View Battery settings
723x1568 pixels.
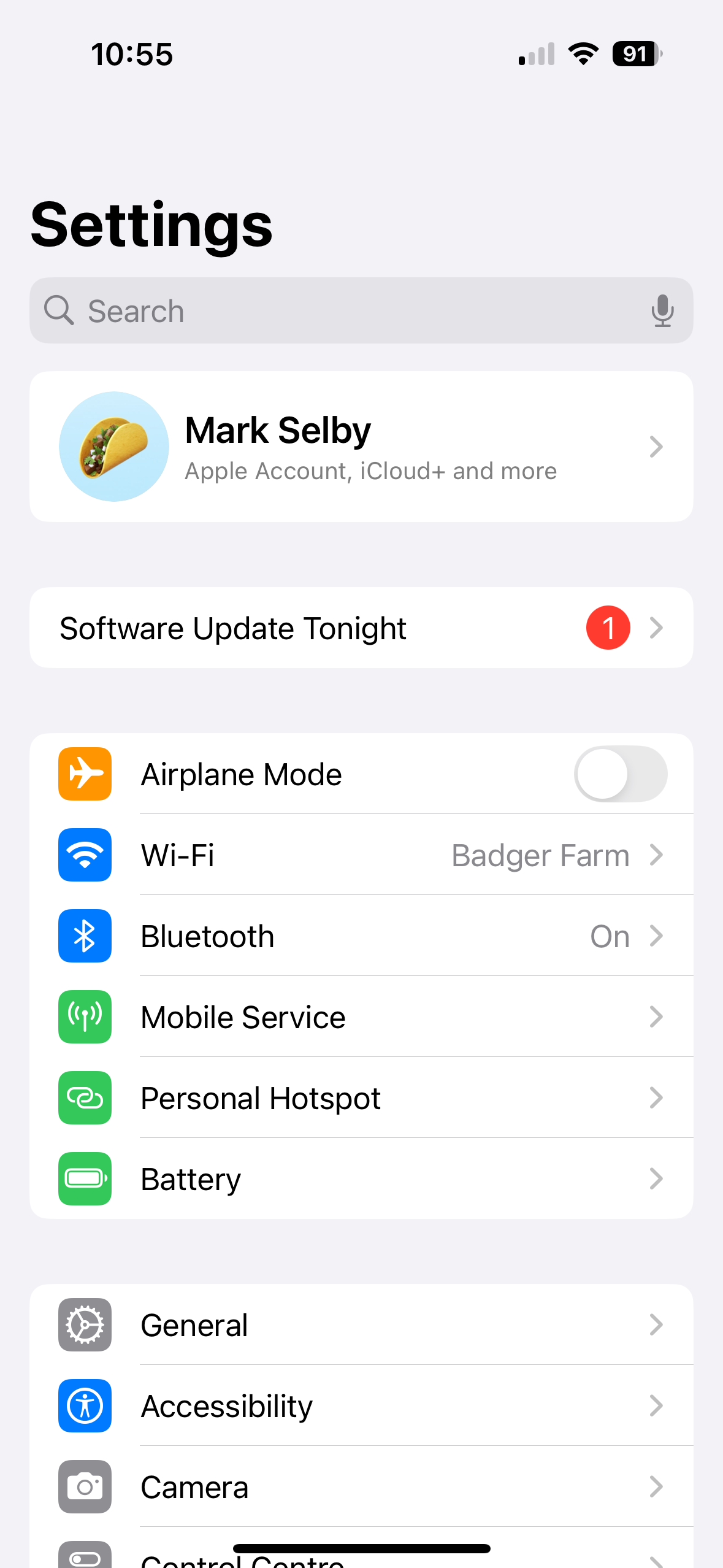point(361,1179)
